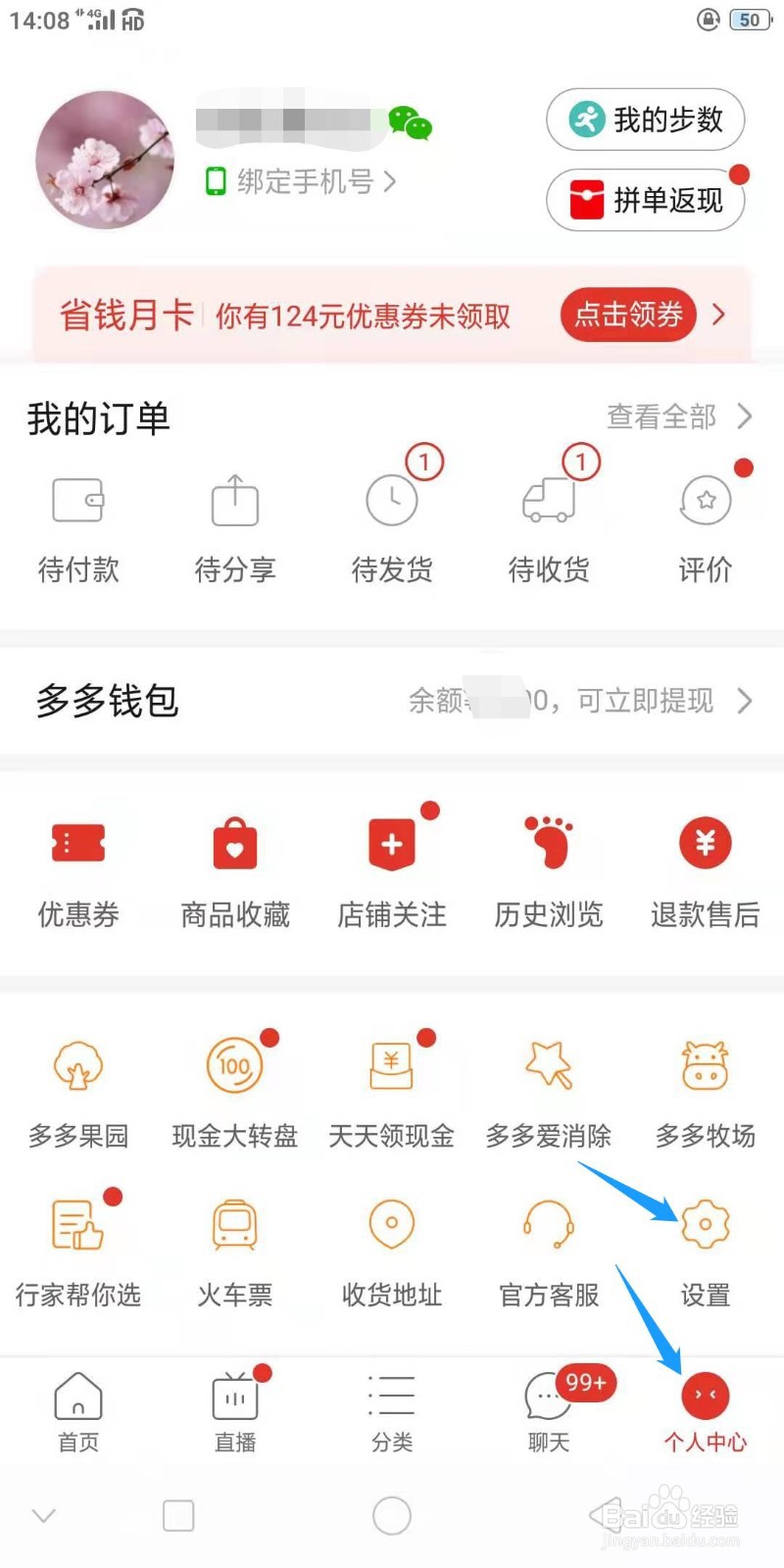784x1568 pixels.
Task: Tap the 拼单返现 button
Action: pos(646,200)
